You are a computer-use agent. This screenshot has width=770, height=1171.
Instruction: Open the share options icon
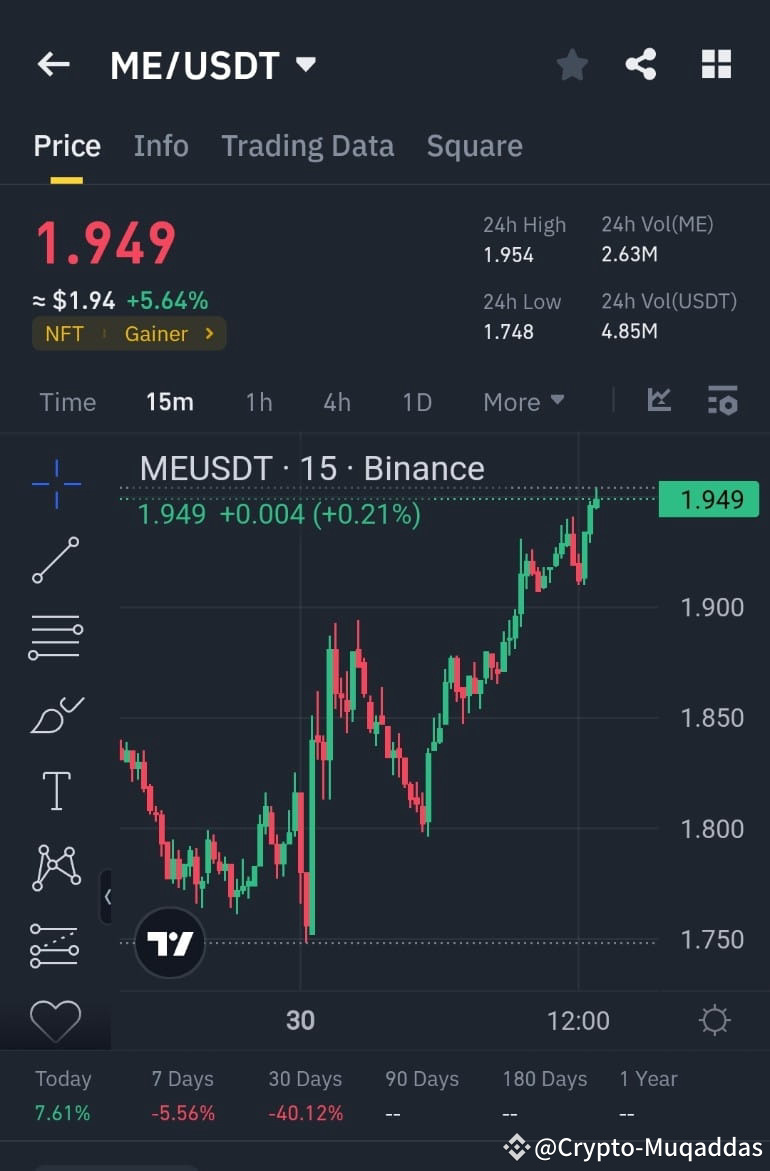click(641, 63)
